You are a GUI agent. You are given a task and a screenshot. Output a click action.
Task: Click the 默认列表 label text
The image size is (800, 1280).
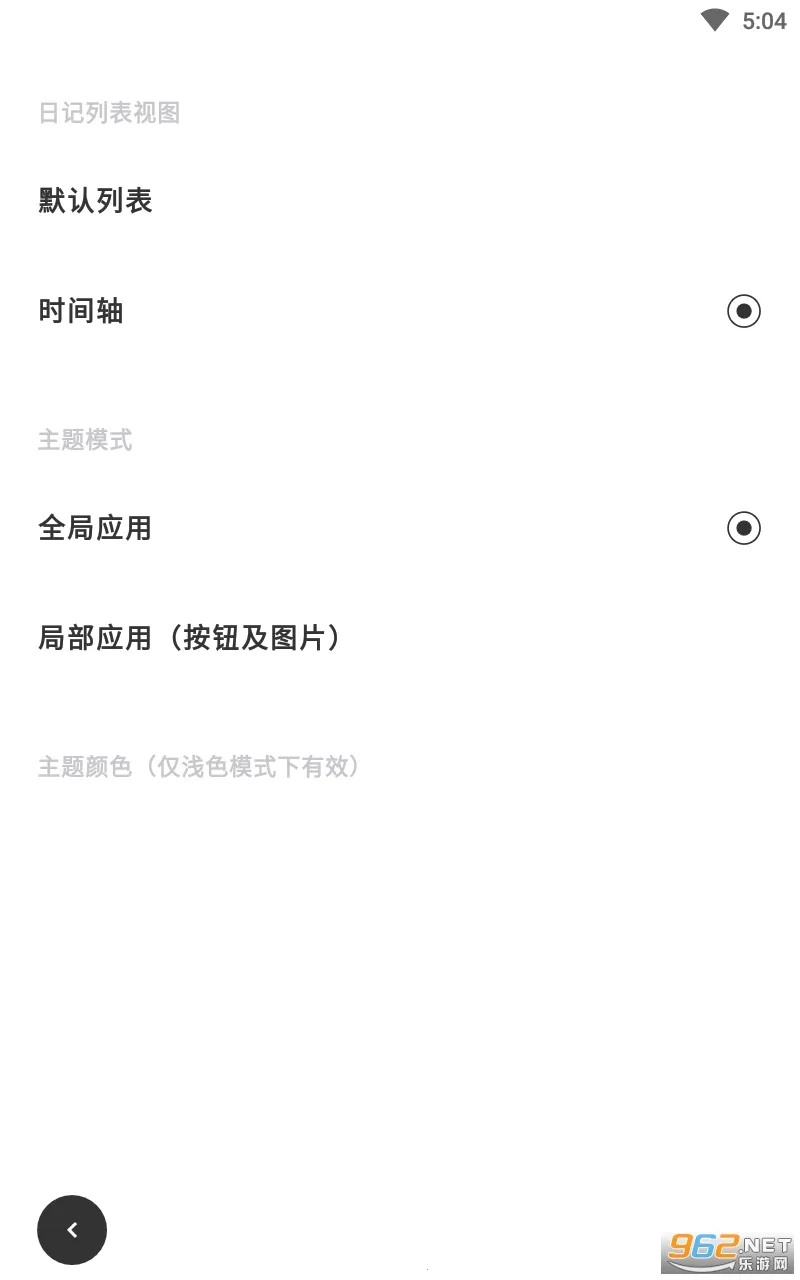coord(95,201)
